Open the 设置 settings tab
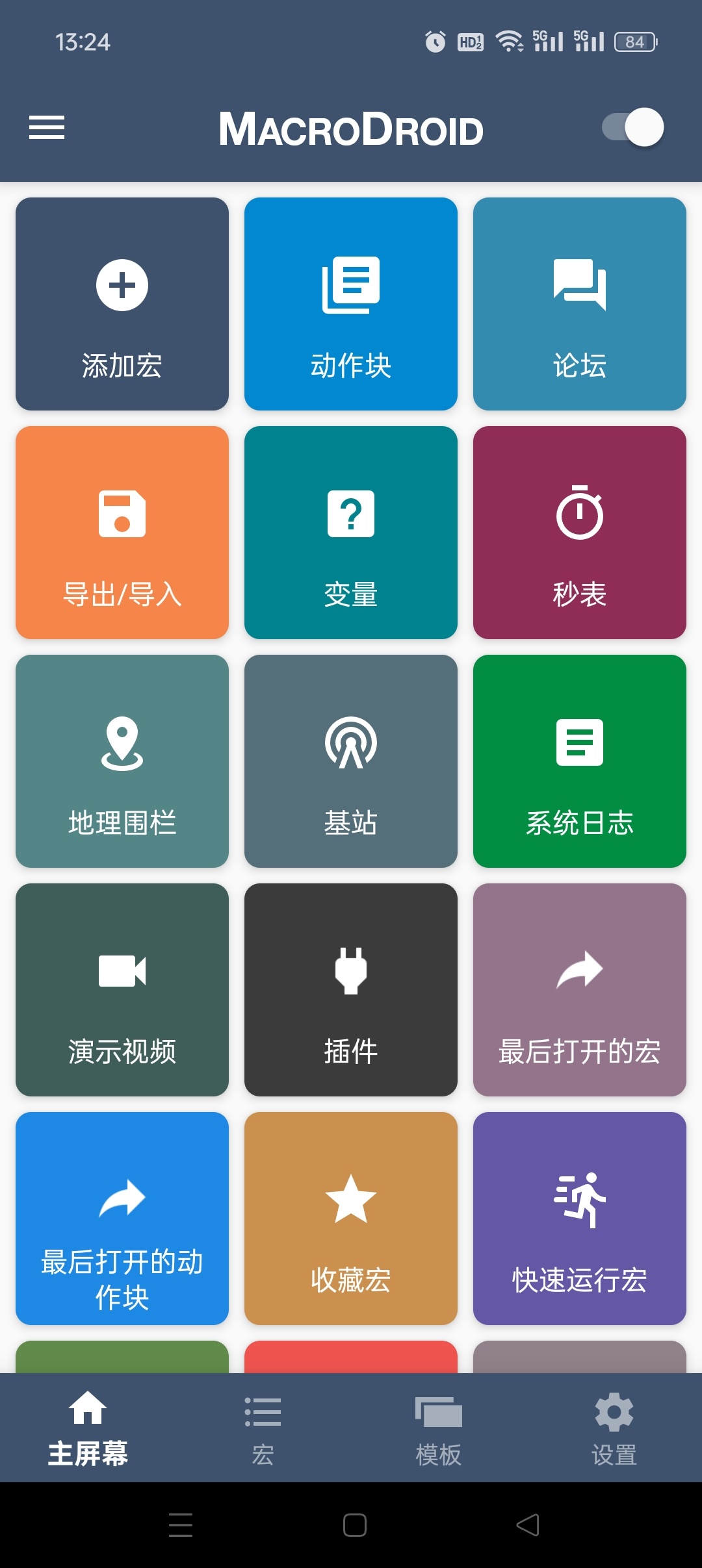 [x=613, y=1429]
